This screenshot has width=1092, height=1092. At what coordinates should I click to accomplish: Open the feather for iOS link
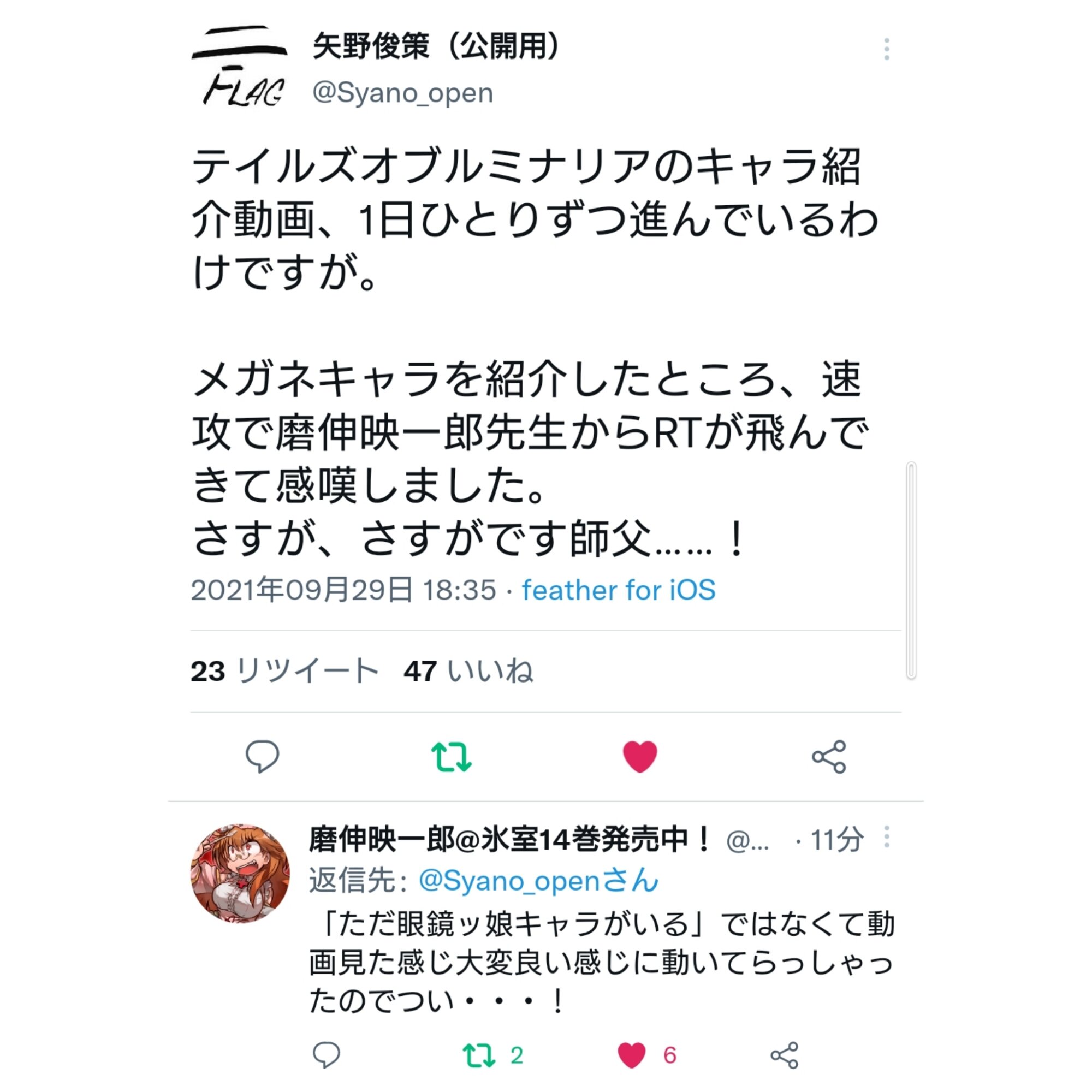click(619, 590)
